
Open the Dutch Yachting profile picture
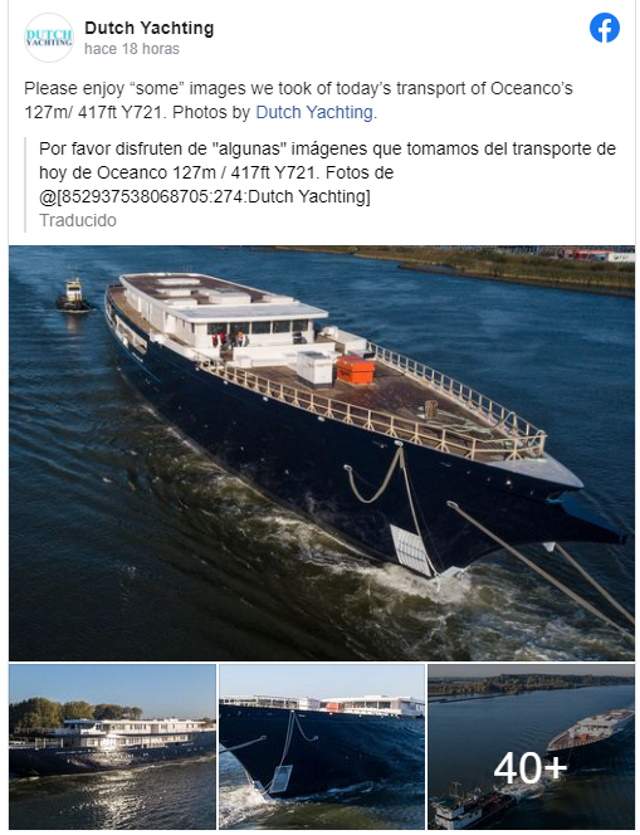click(x=48, y=38)
